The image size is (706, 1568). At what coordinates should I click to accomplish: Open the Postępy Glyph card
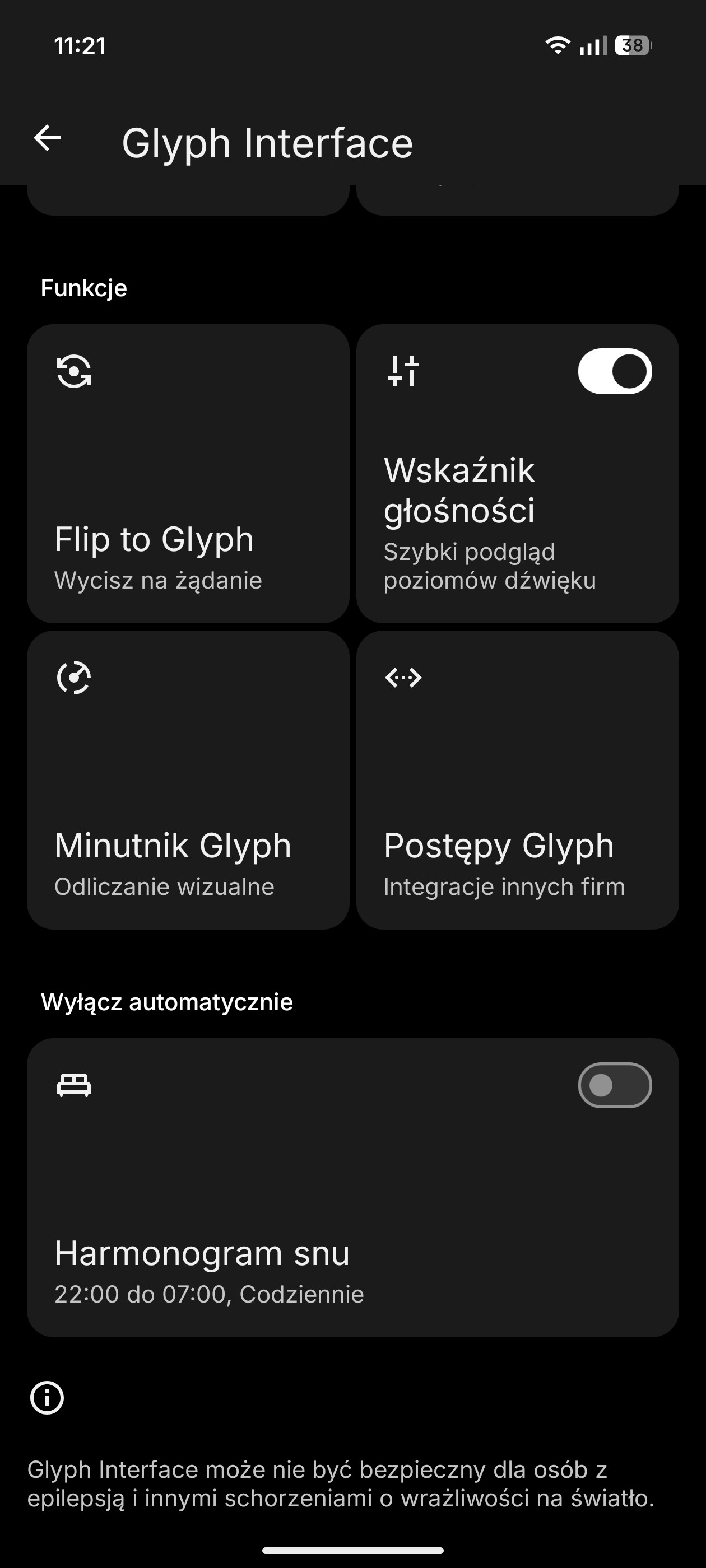tap(517, 780)
